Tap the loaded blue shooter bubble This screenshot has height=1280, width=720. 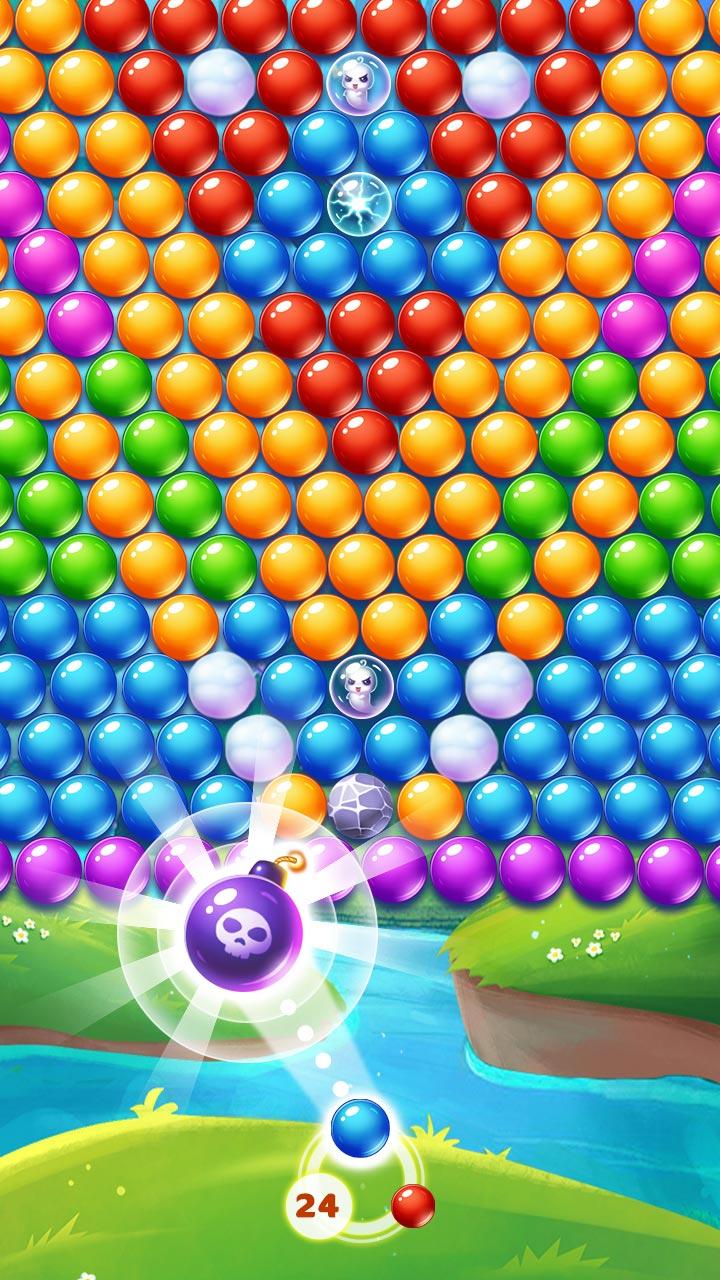(x=360, y=1128)
